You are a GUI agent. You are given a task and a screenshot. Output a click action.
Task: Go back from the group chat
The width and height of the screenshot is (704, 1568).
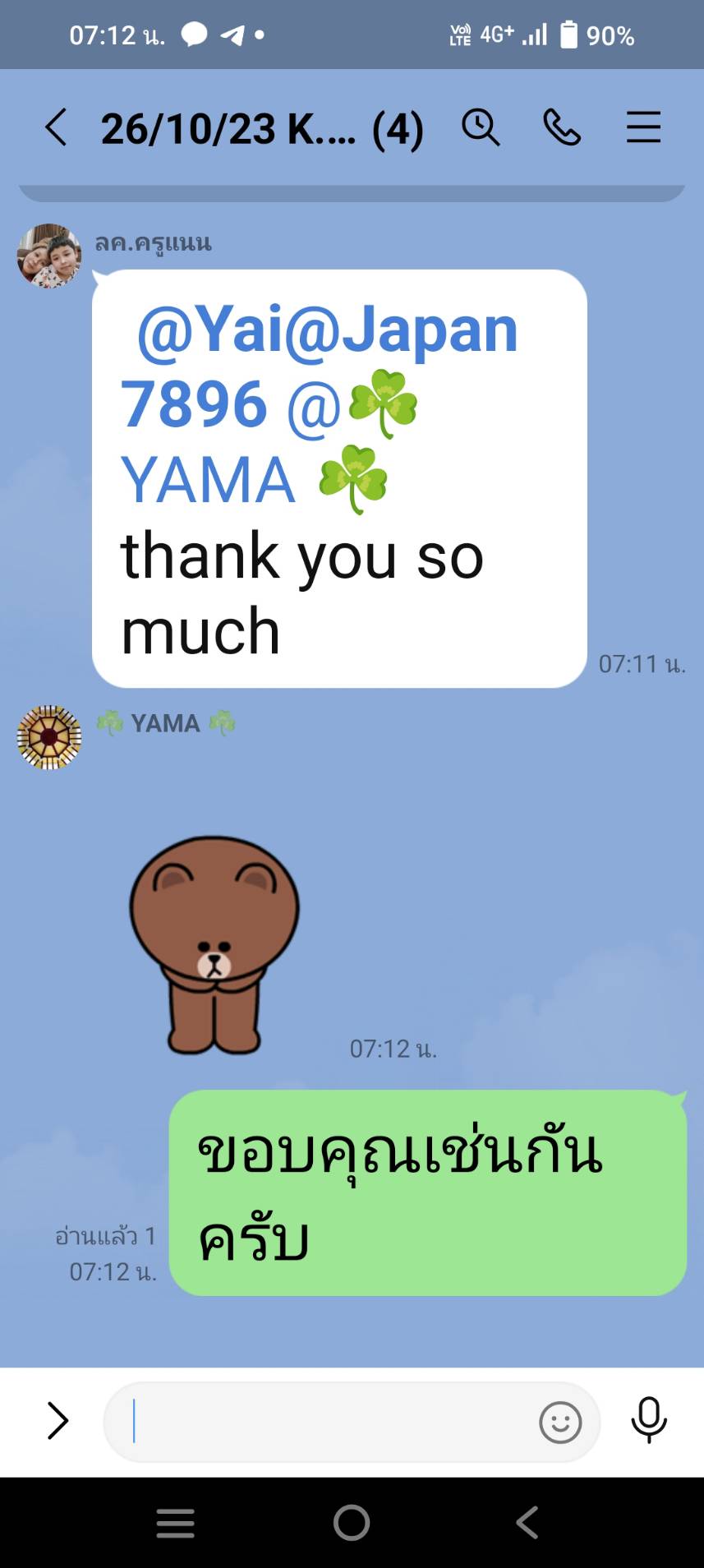pyautogui.click(x=56, y=128)
